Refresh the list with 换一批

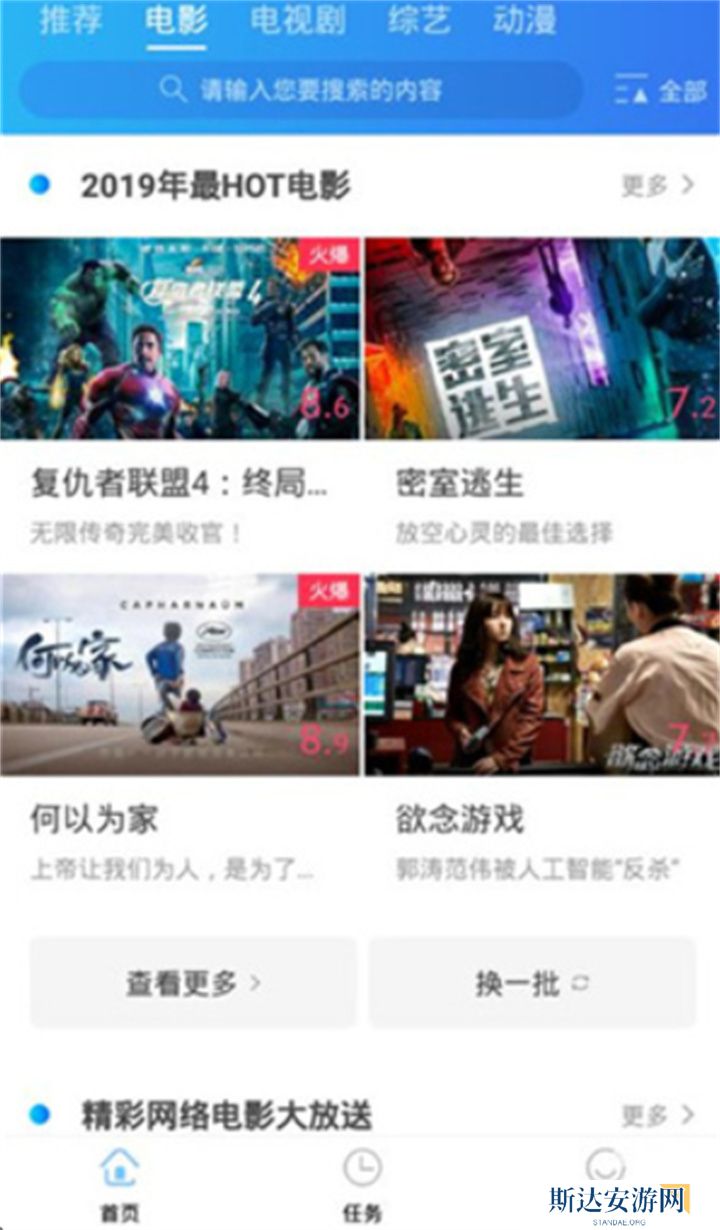(532, 983)
